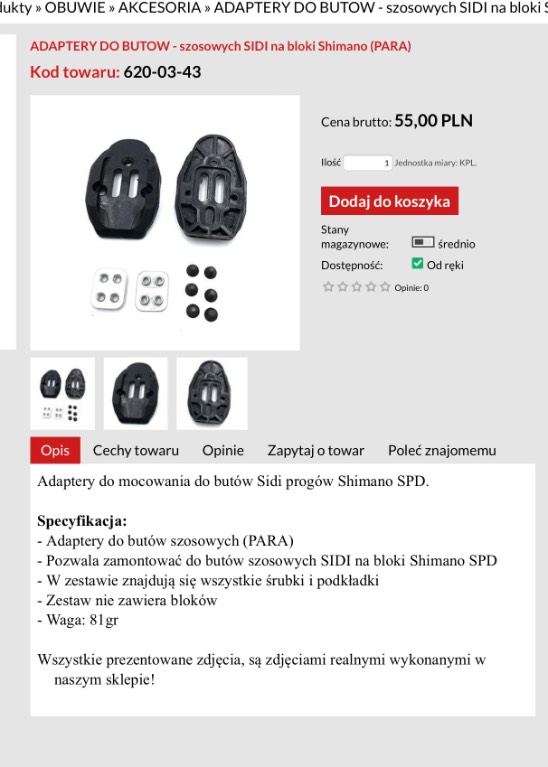Rate the product using the star row

(x=356, y=287)
